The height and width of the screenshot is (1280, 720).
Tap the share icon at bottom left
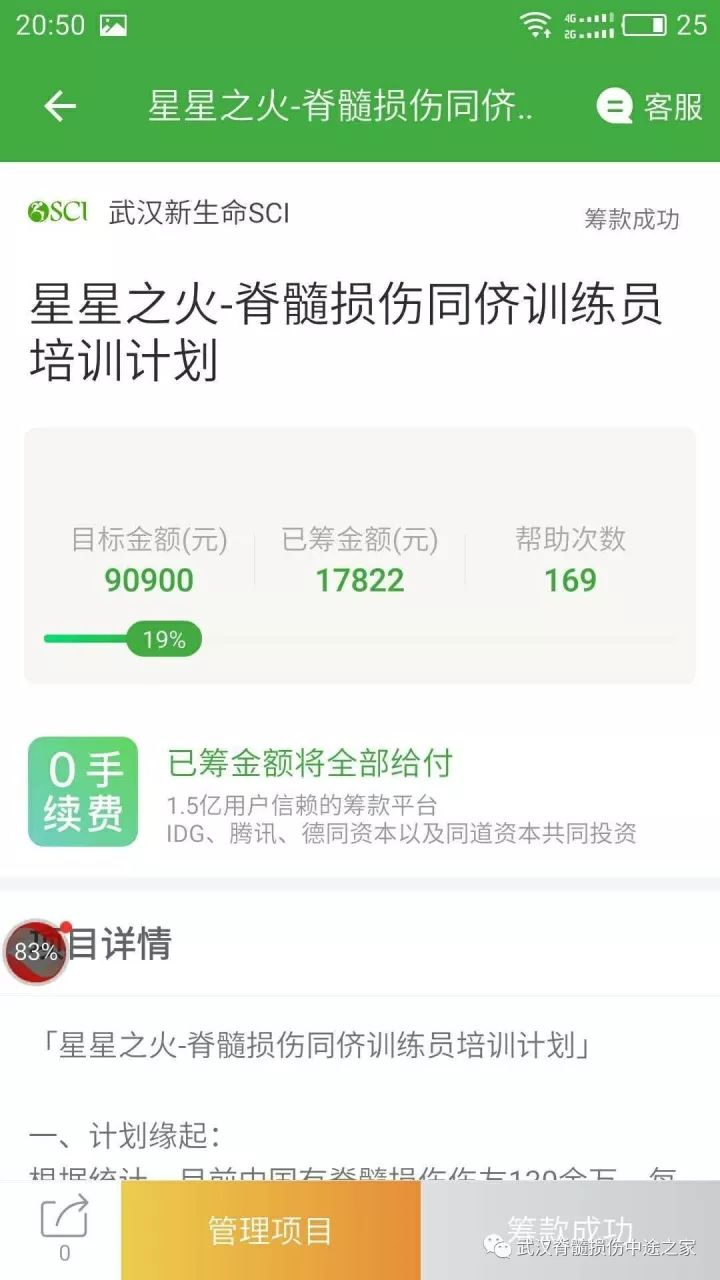tap(64, 1219)
